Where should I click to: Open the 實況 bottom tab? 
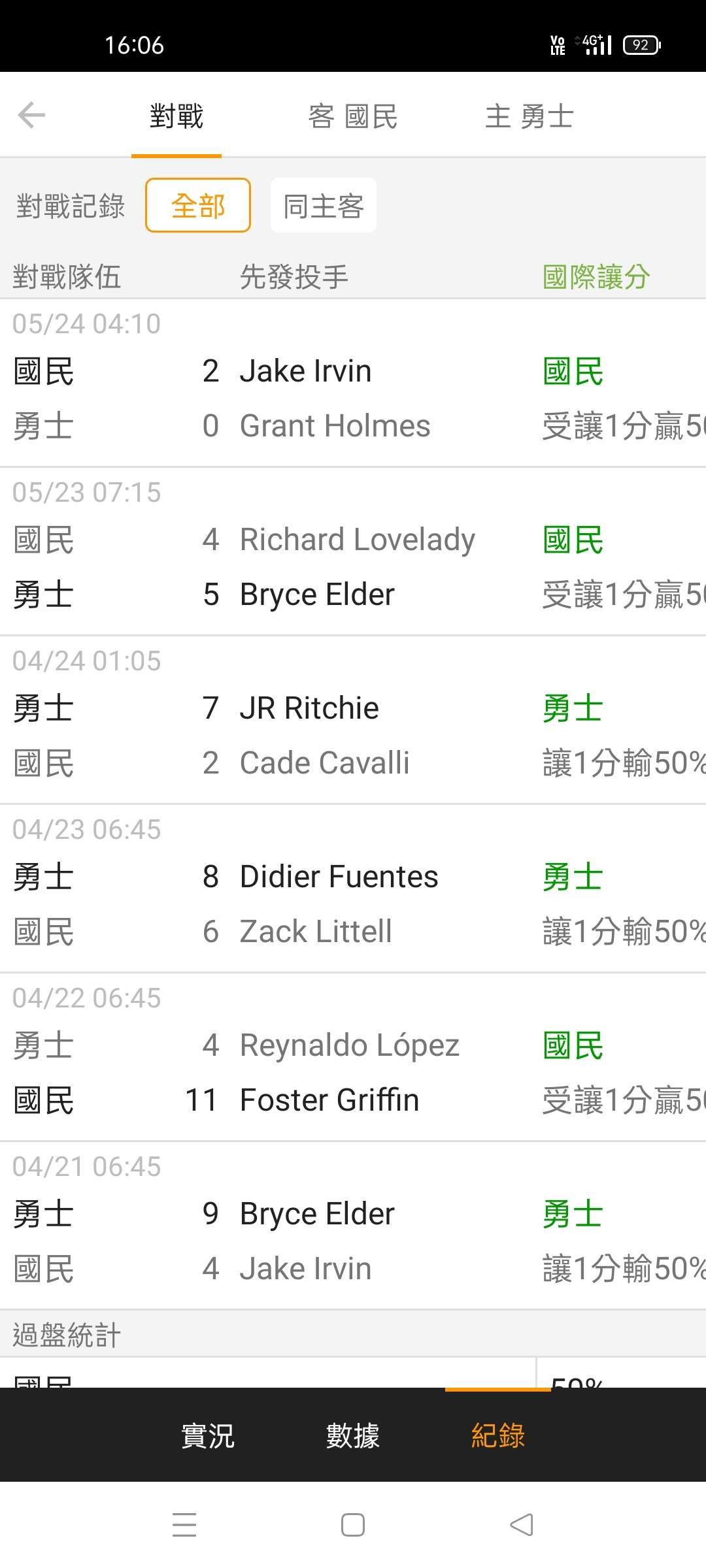pos(208,1436)
